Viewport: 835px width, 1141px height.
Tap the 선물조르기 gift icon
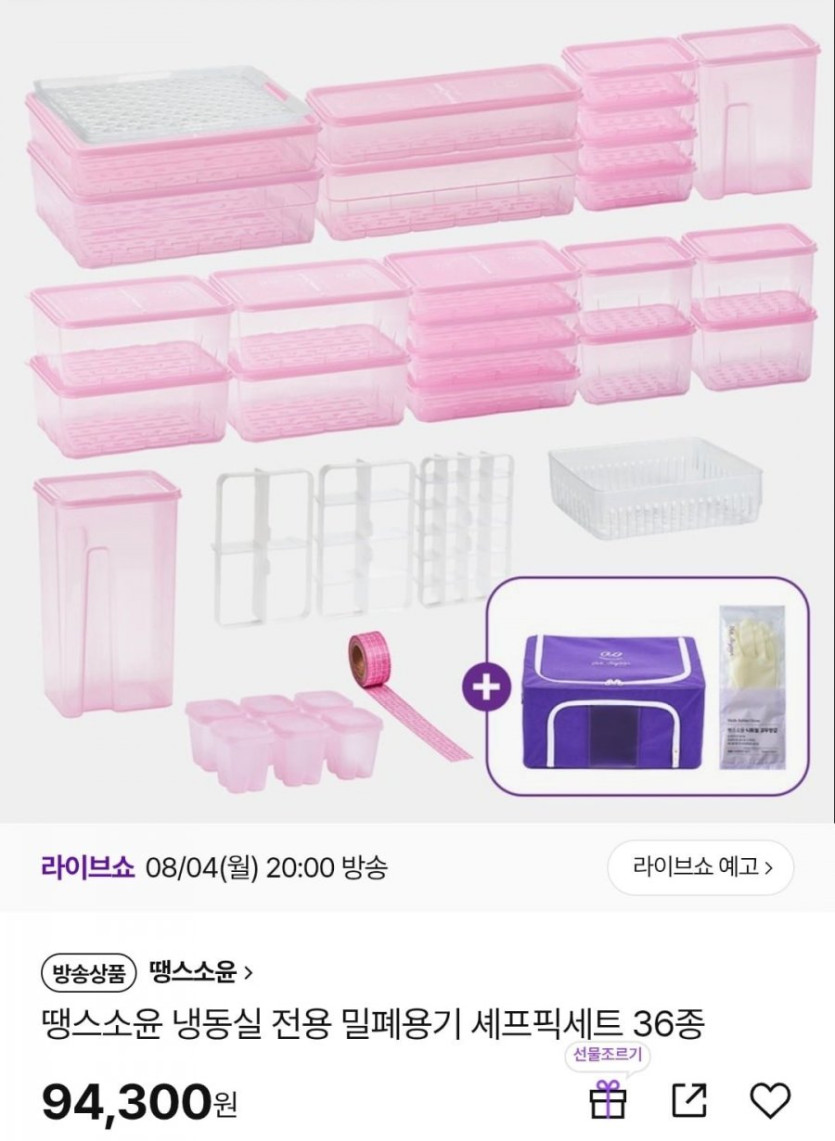coord(608,1100)
